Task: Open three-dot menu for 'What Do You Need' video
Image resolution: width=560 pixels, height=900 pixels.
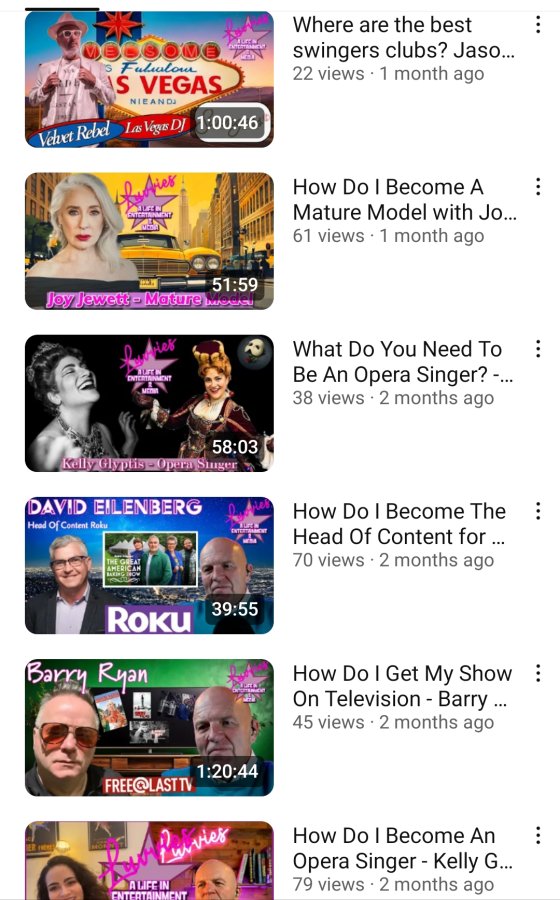Action: tap(538, 348)
